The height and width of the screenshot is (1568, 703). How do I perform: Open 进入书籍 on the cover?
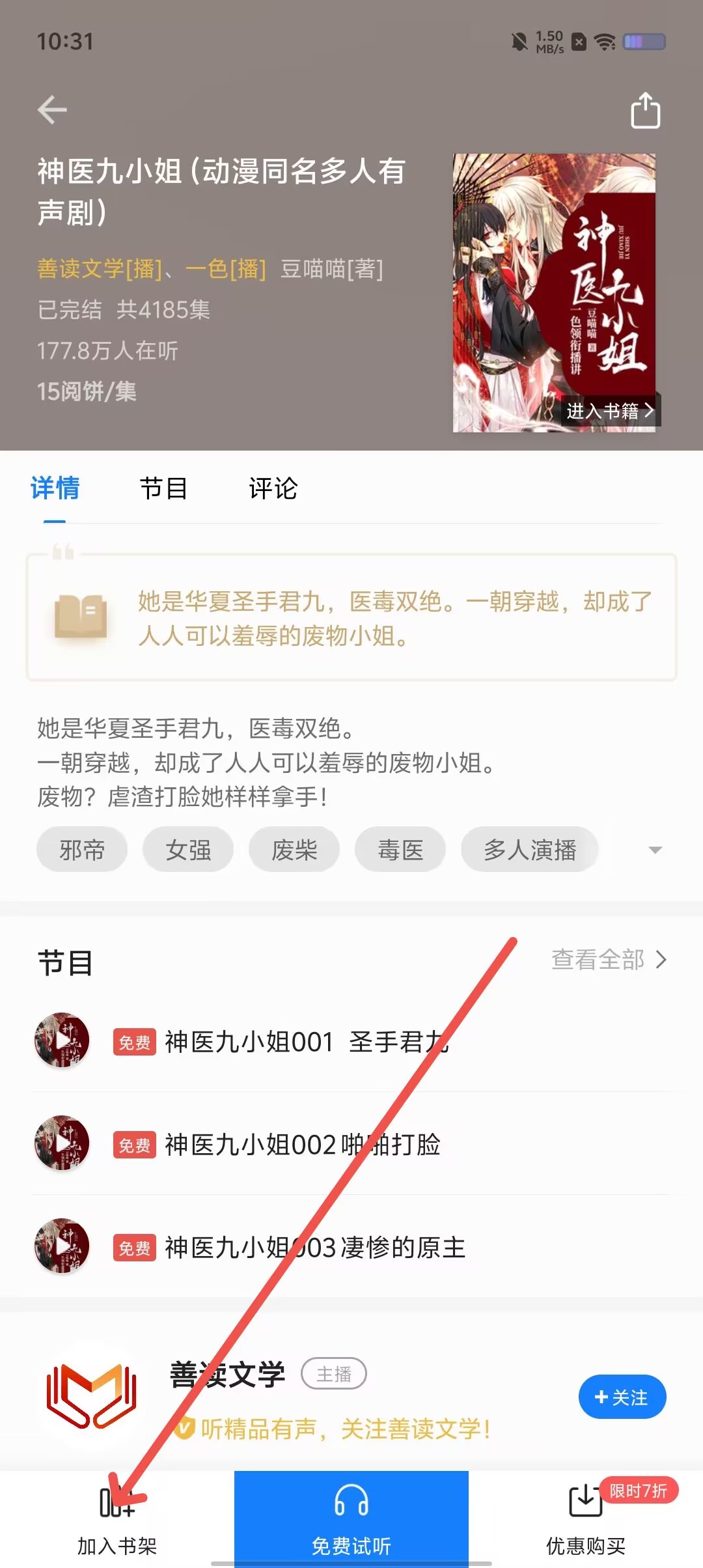pyautogui.click(x=609, y=411)
